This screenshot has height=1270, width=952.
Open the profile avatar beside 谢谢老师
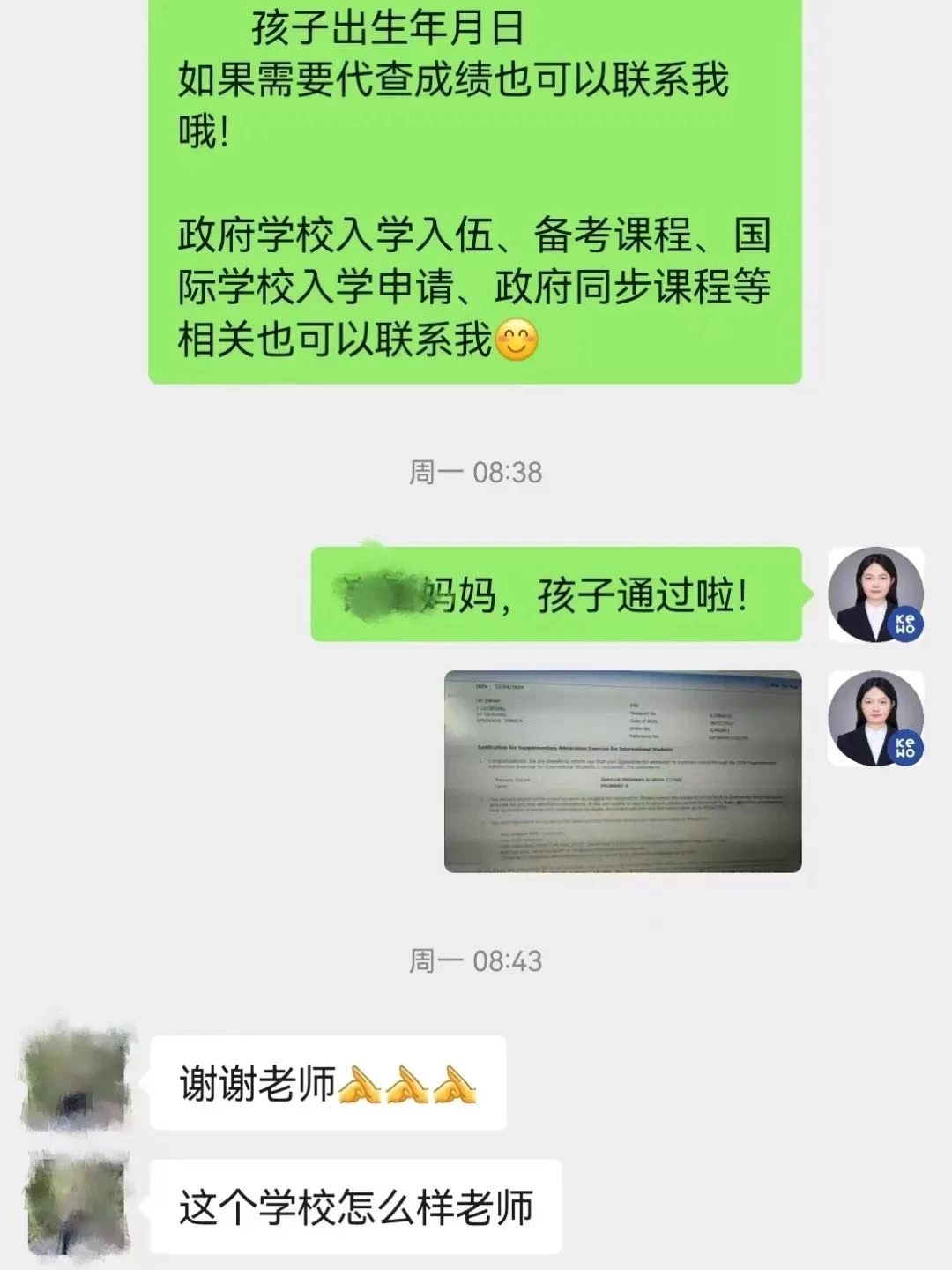click(x=77, y=1081)
